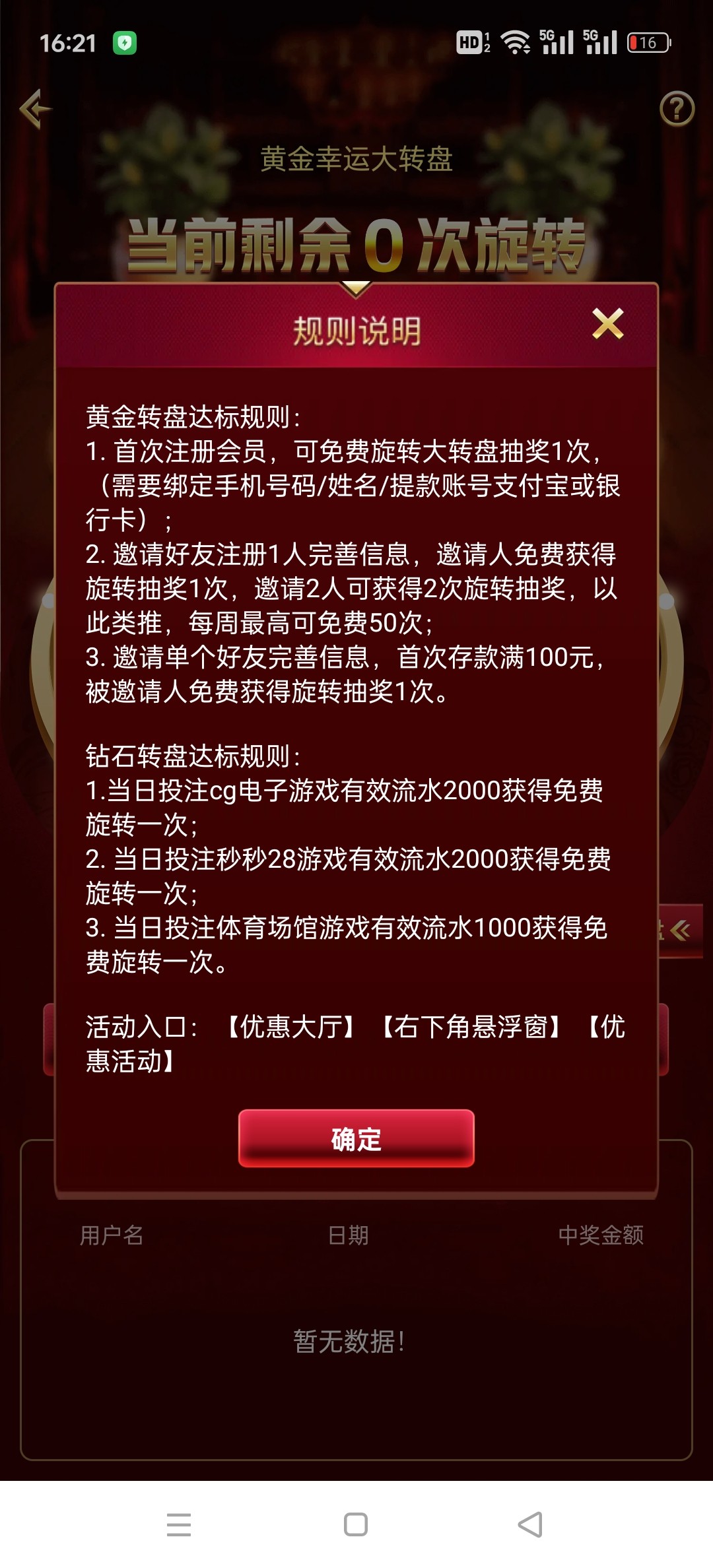
Task: Tap the system home button
Action: (x=356, y=1524)
